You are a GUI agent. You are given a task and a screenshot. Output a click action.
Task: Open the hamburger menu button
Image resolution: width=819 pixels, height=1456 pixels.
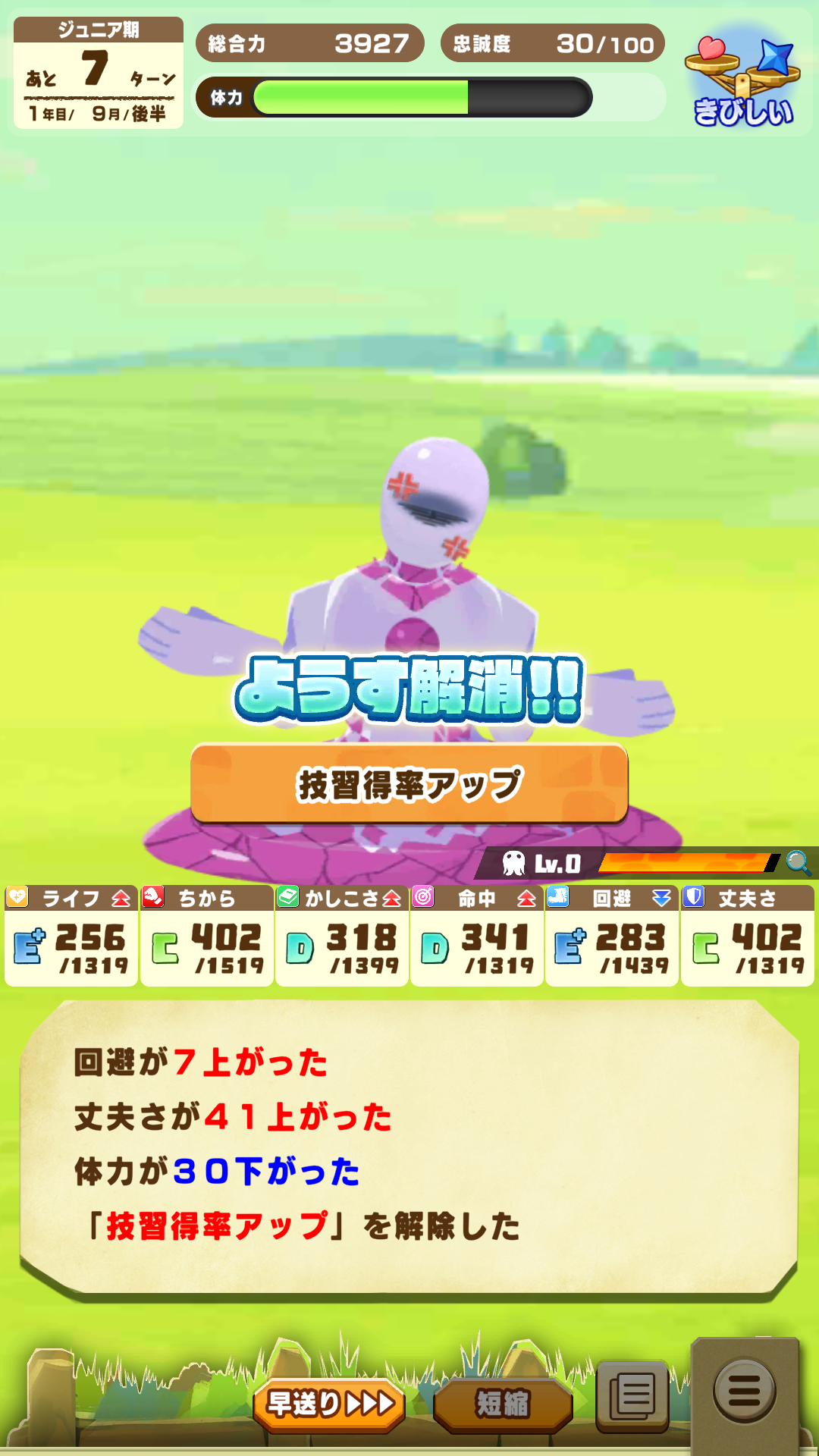click(x=744, y=1391)
